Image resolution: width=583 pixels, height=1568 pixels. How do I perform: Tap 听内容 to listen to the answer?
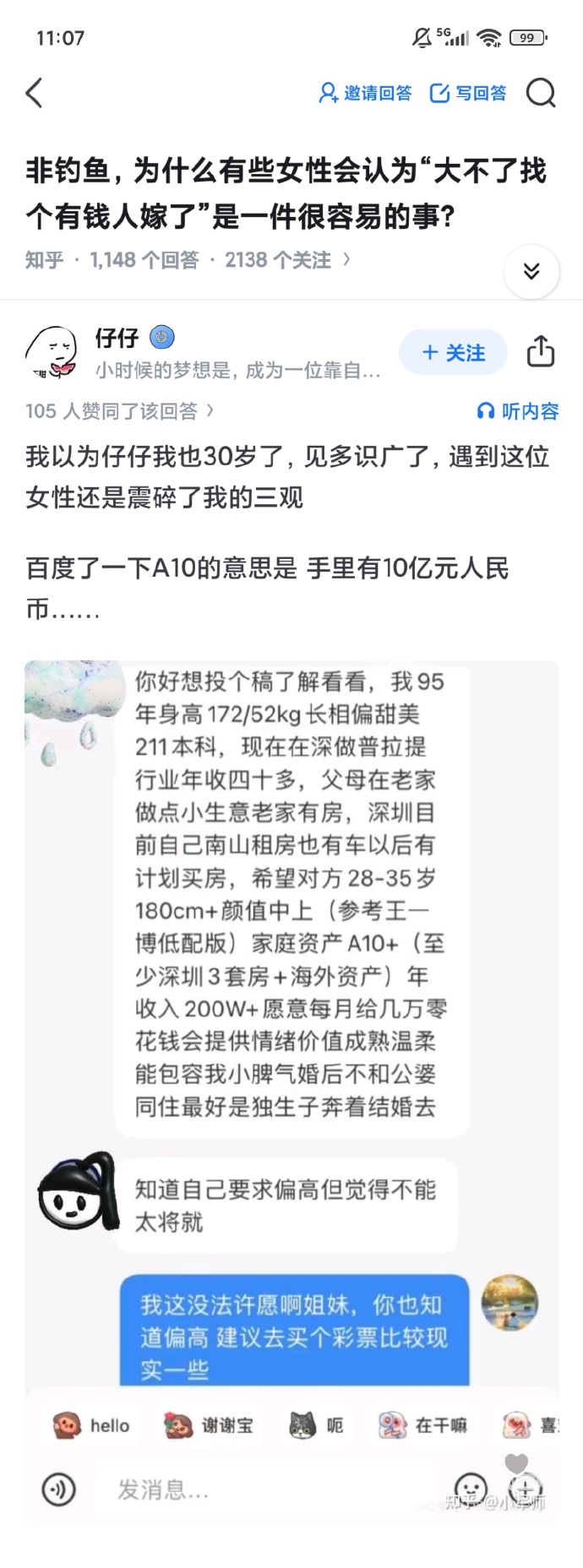click(x=518, y=411)
